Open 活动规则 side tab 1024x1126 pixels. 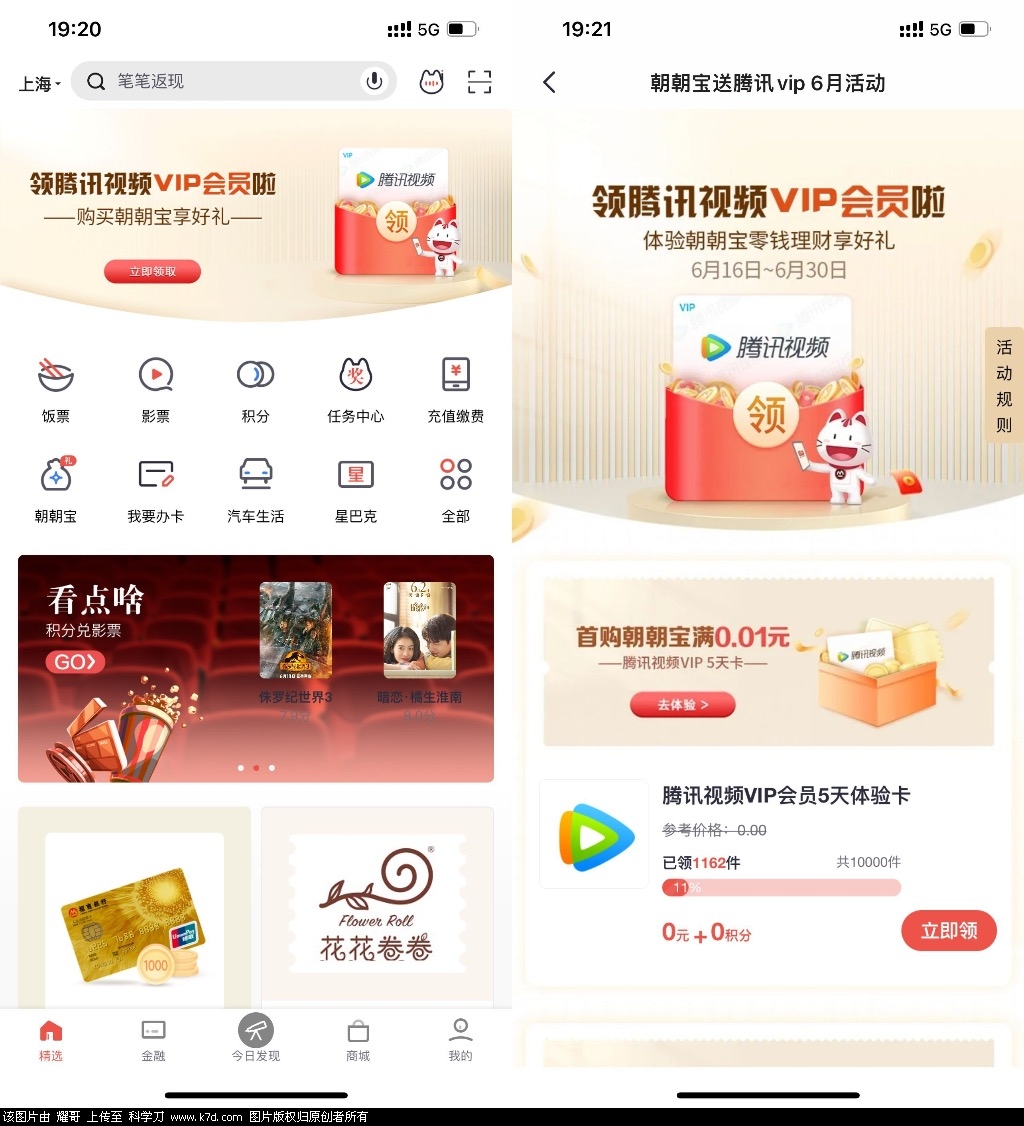click(x=1004, y=385)
